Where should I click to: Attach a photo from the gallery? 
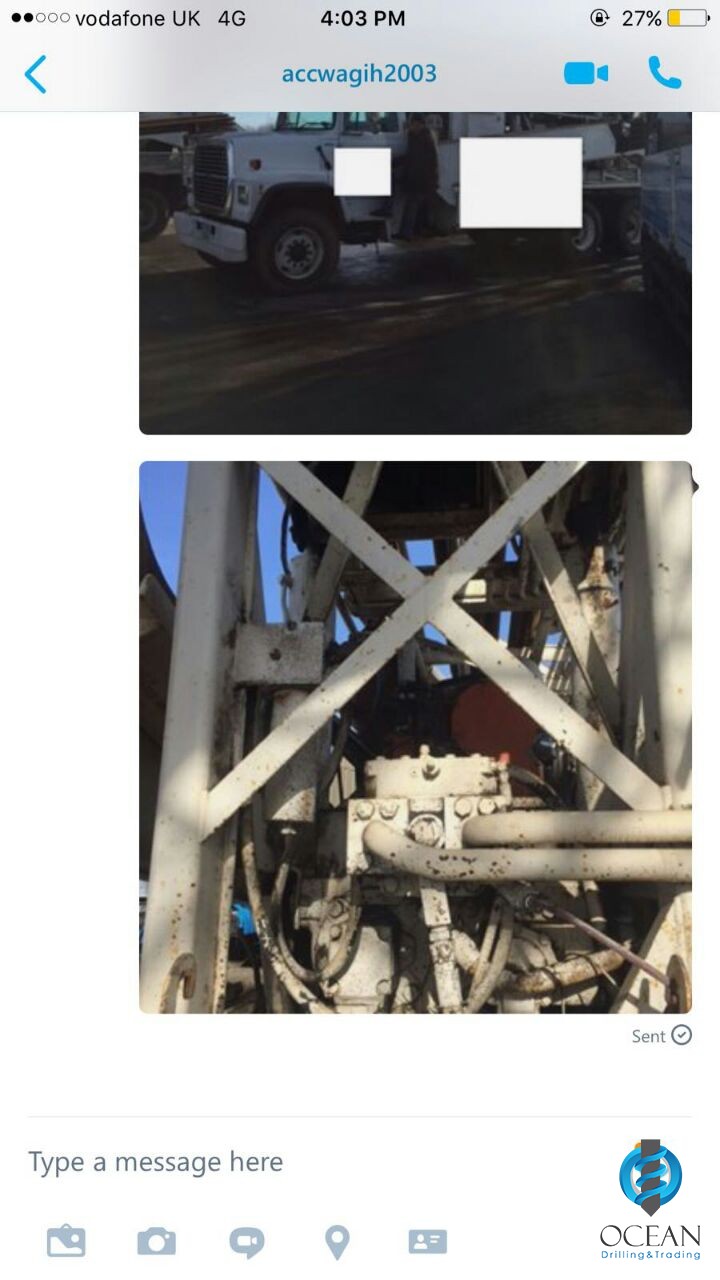[x=66, y=1242]
